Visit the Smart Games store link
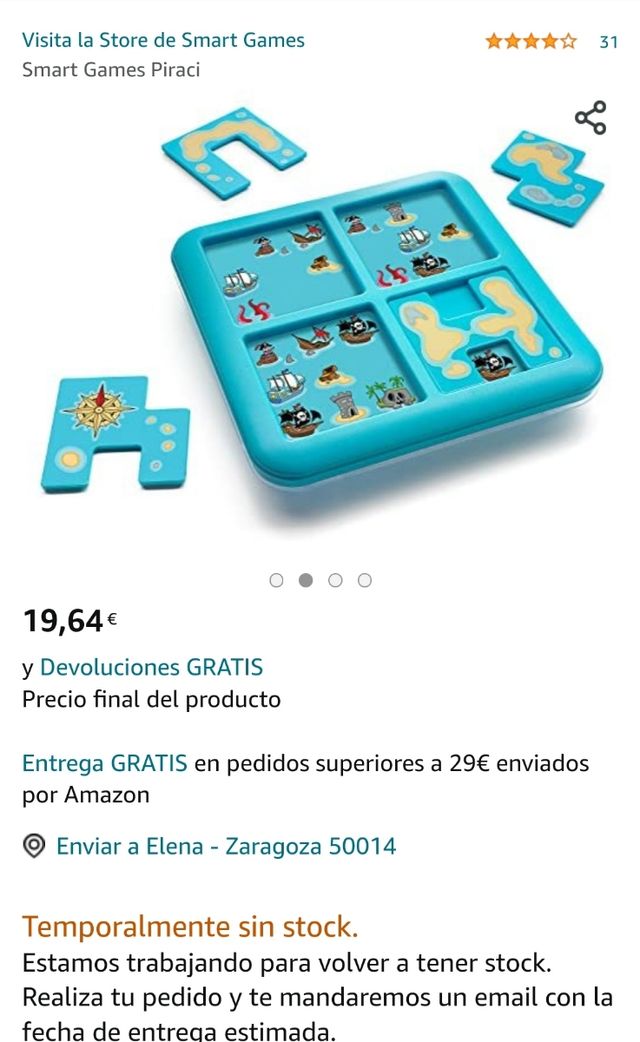The image size is (640, 1042). (x=163, y=41)
